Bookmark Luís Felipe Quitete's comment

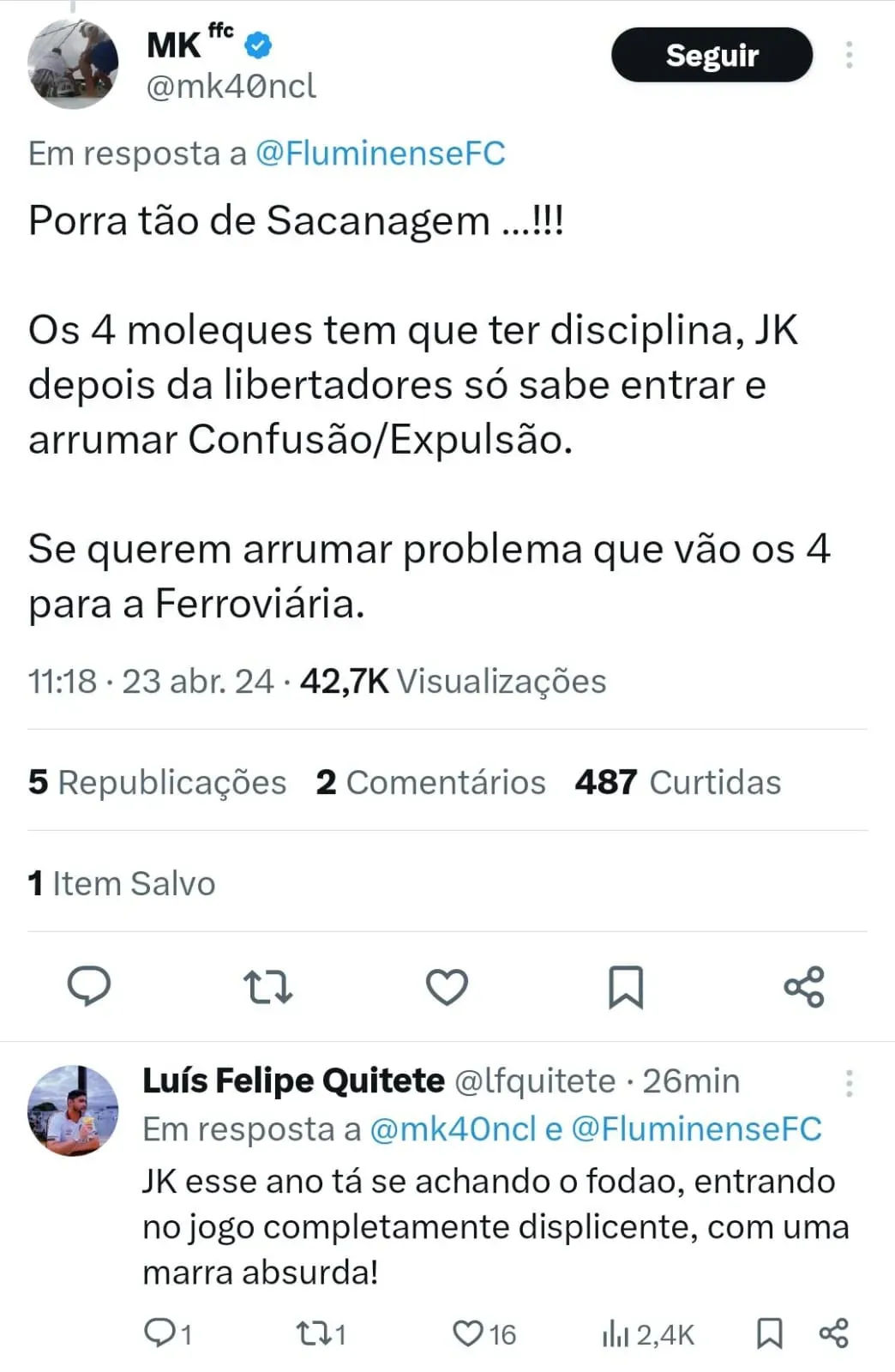pos(769,1333)
